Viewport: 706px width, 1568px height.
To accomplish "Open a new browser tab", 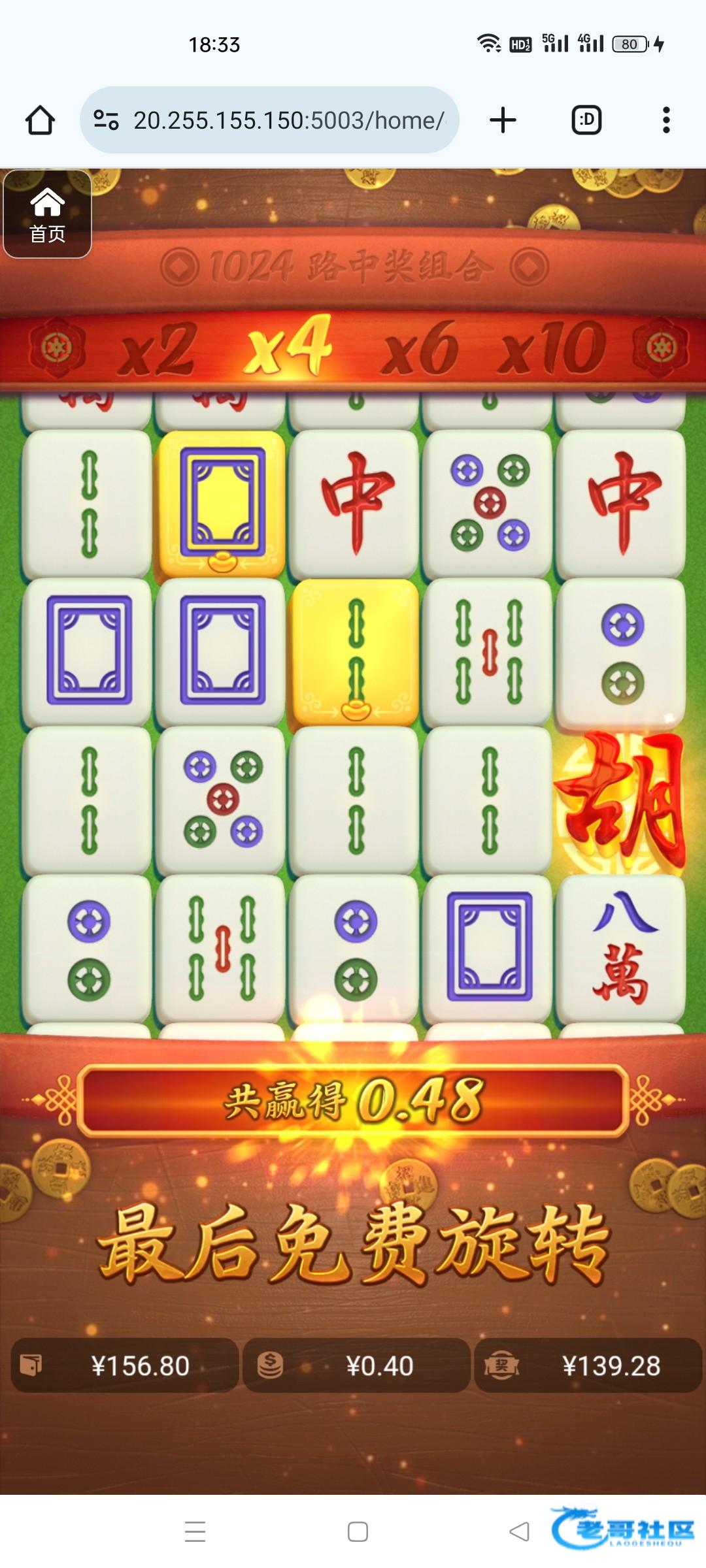I will tap(503, 120).
